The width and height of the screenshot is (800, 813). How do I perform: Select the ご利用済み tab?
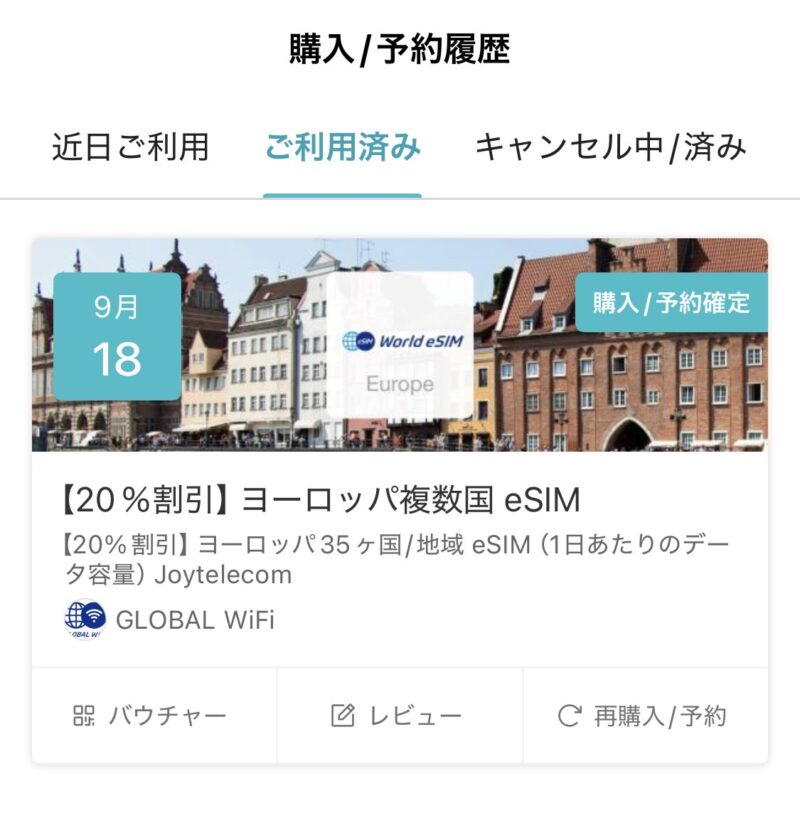pyautogui.click(x=342, y=148)
